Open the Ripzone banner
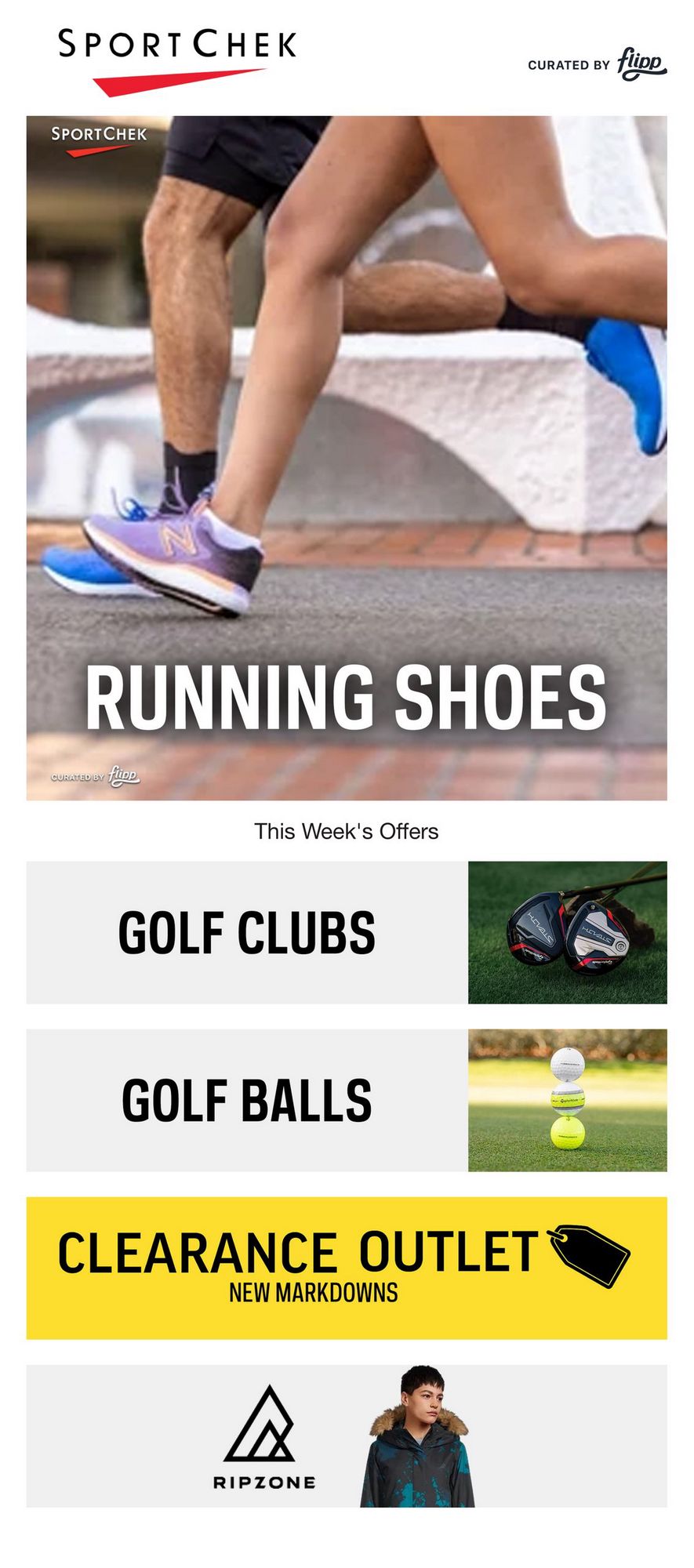This screenshot has width=694, height=1568. tap(347, 1436)
